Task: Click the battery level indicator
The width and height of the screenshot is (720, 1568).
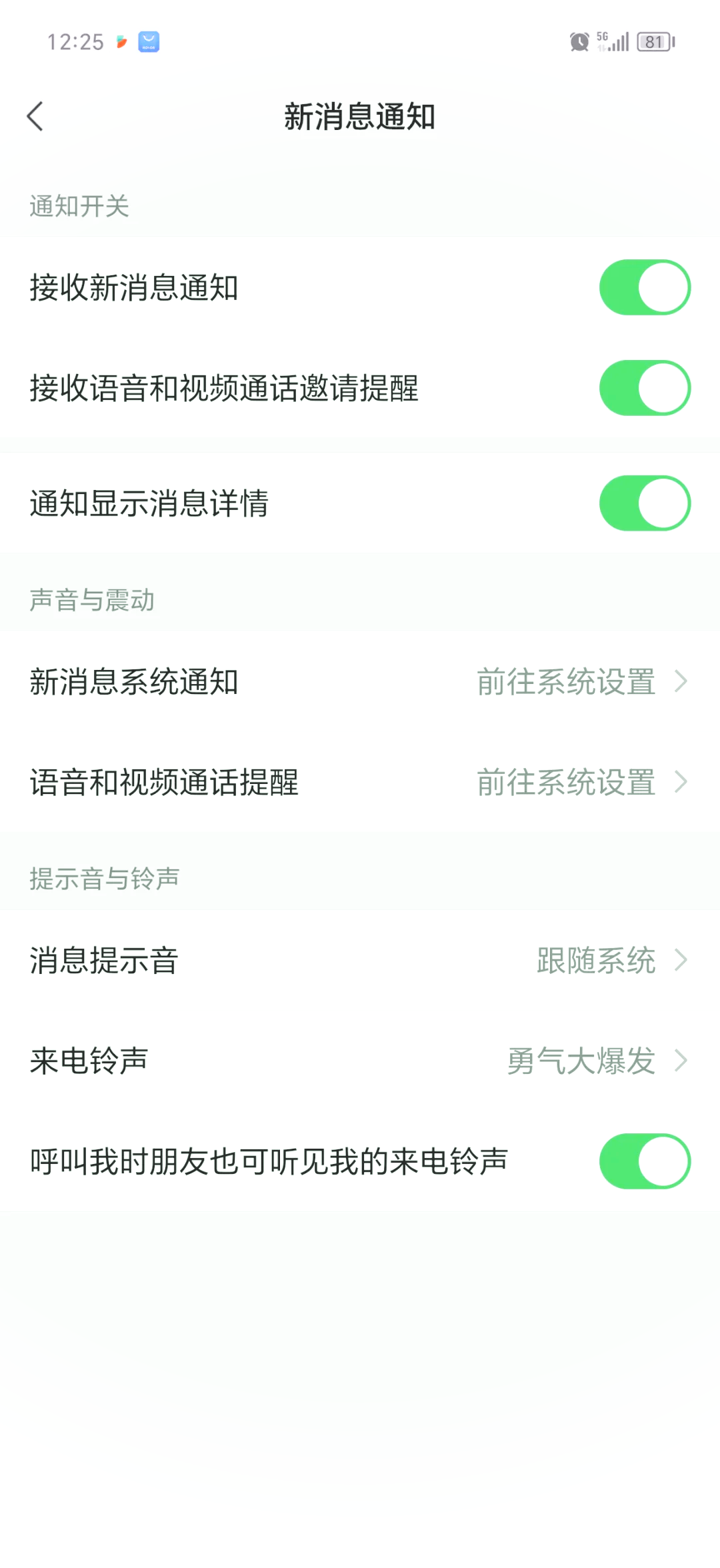Action: pos(653,41)
